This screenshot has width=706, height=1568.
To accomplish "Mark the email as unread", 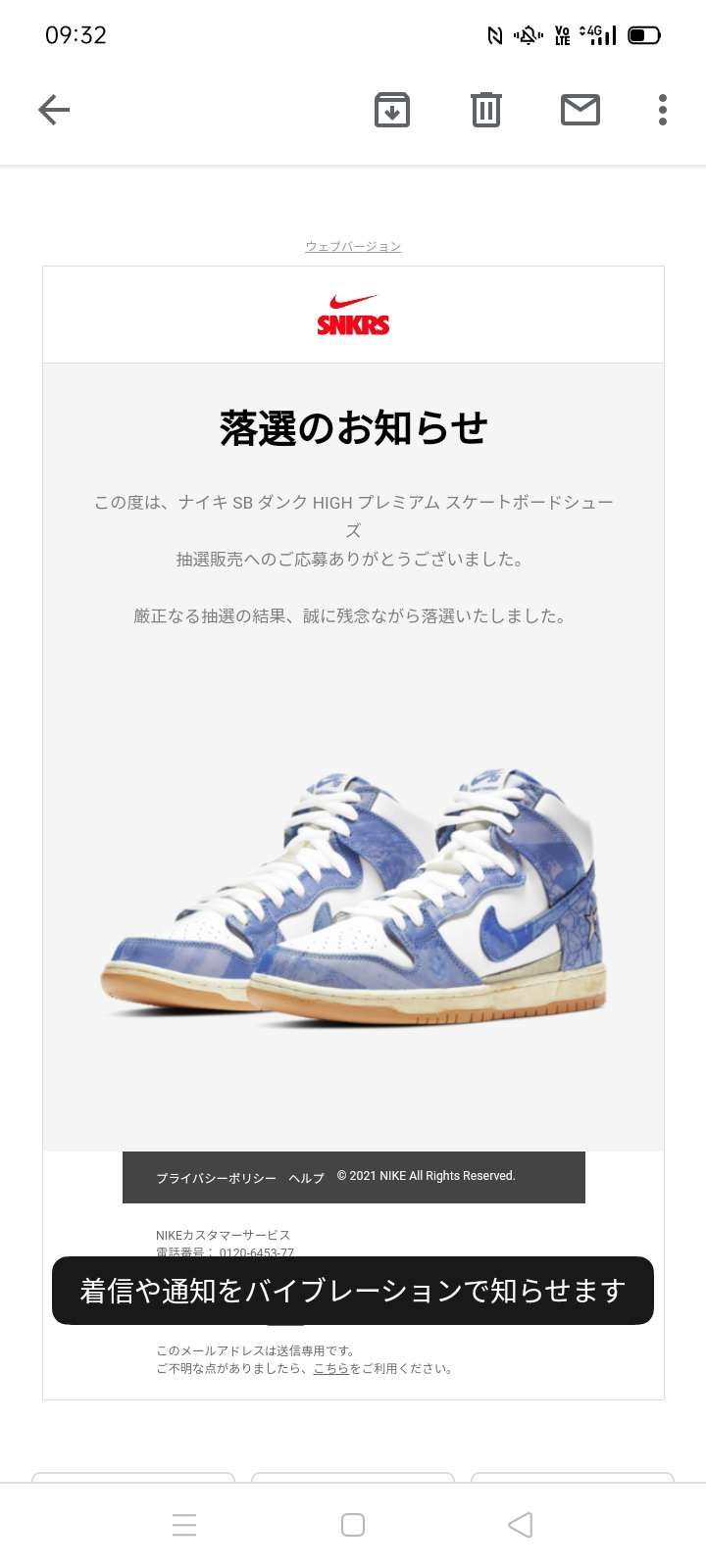I will click(x=580, y=110).
